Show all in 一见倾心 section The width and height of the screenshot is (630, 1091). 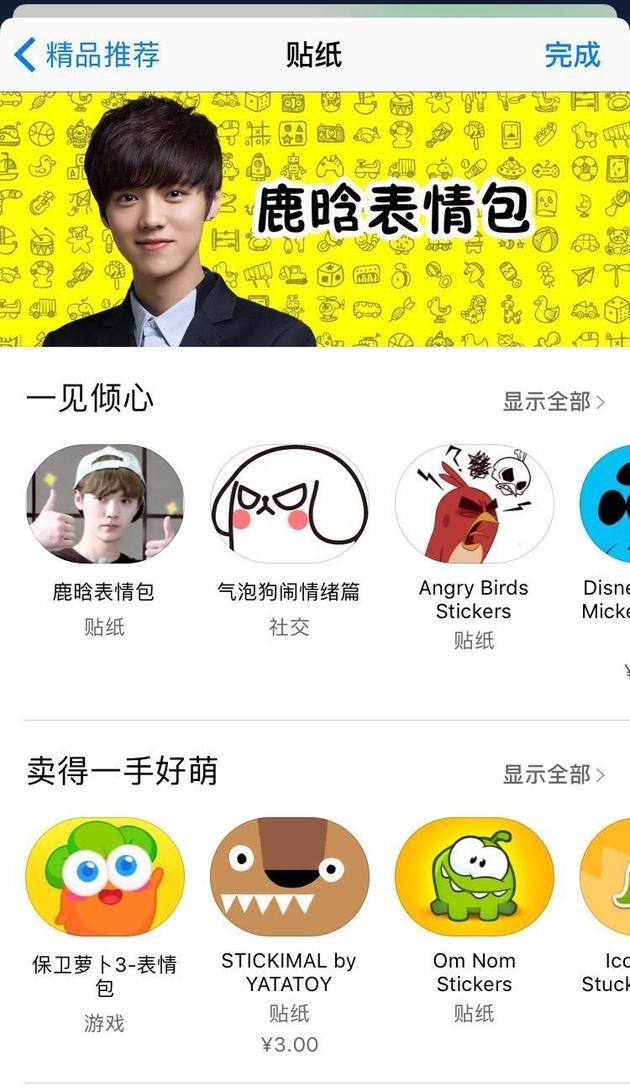coord(553,402)
